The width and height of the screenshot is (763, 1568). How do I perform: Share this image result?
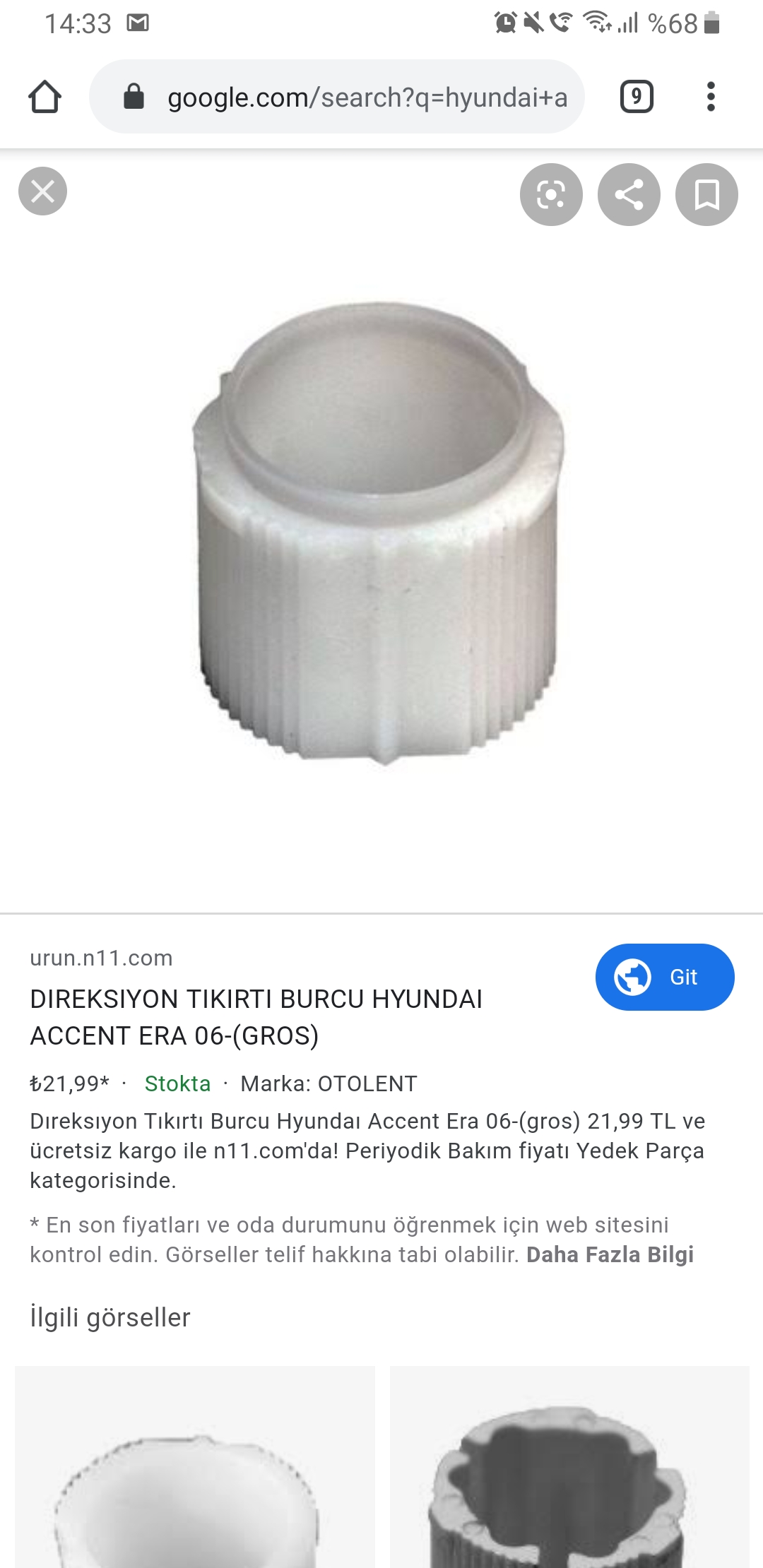click(x=629, y=194)
